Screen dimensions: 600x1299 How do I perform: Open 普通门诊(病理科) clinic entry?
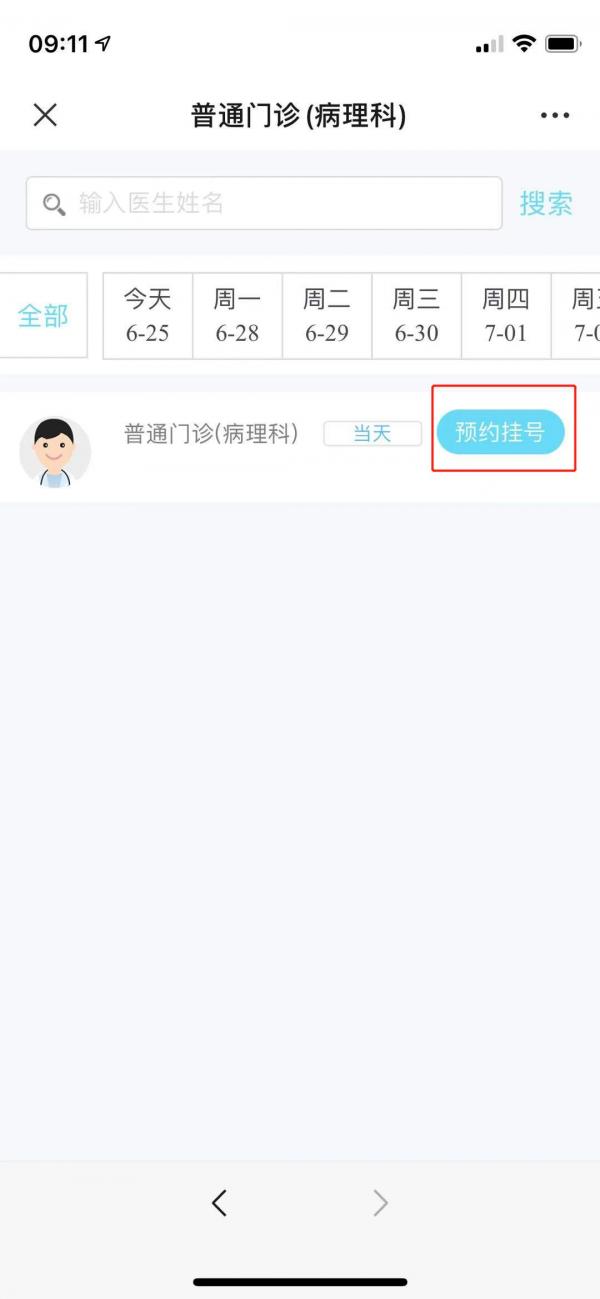click(211, 434)
